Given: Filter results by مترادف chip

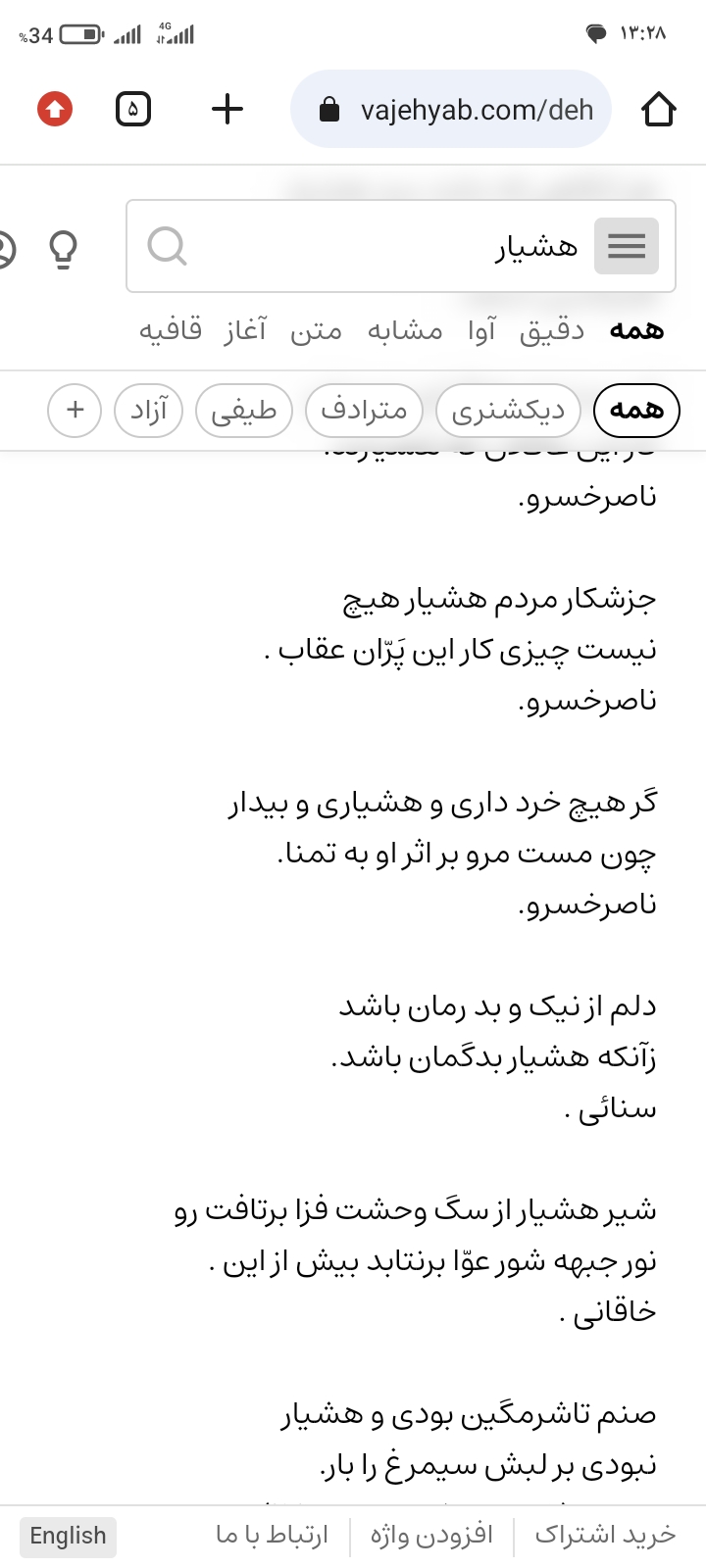Looking at the screenshot, I should coord(364,410).
